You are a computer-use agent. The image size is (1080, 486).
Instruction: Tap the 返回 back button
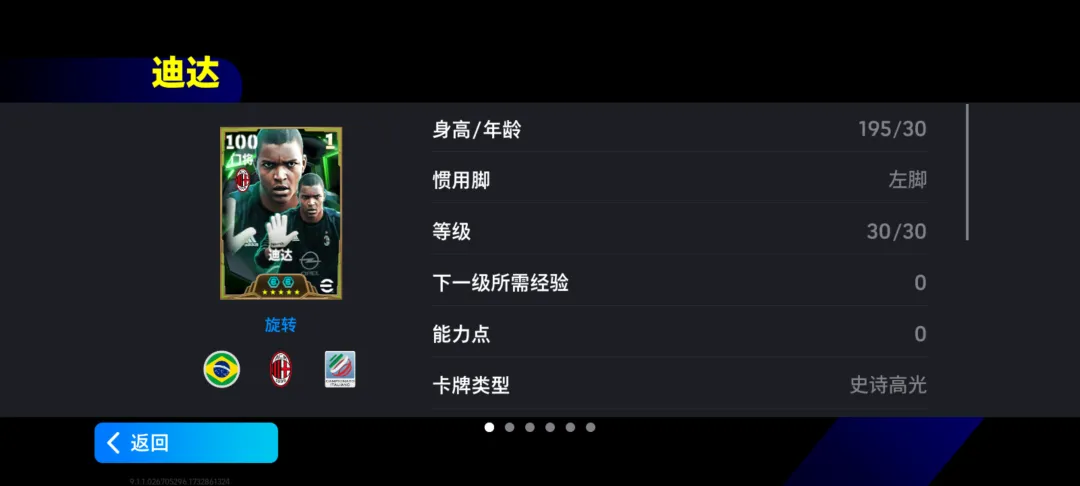click(186, 443)
